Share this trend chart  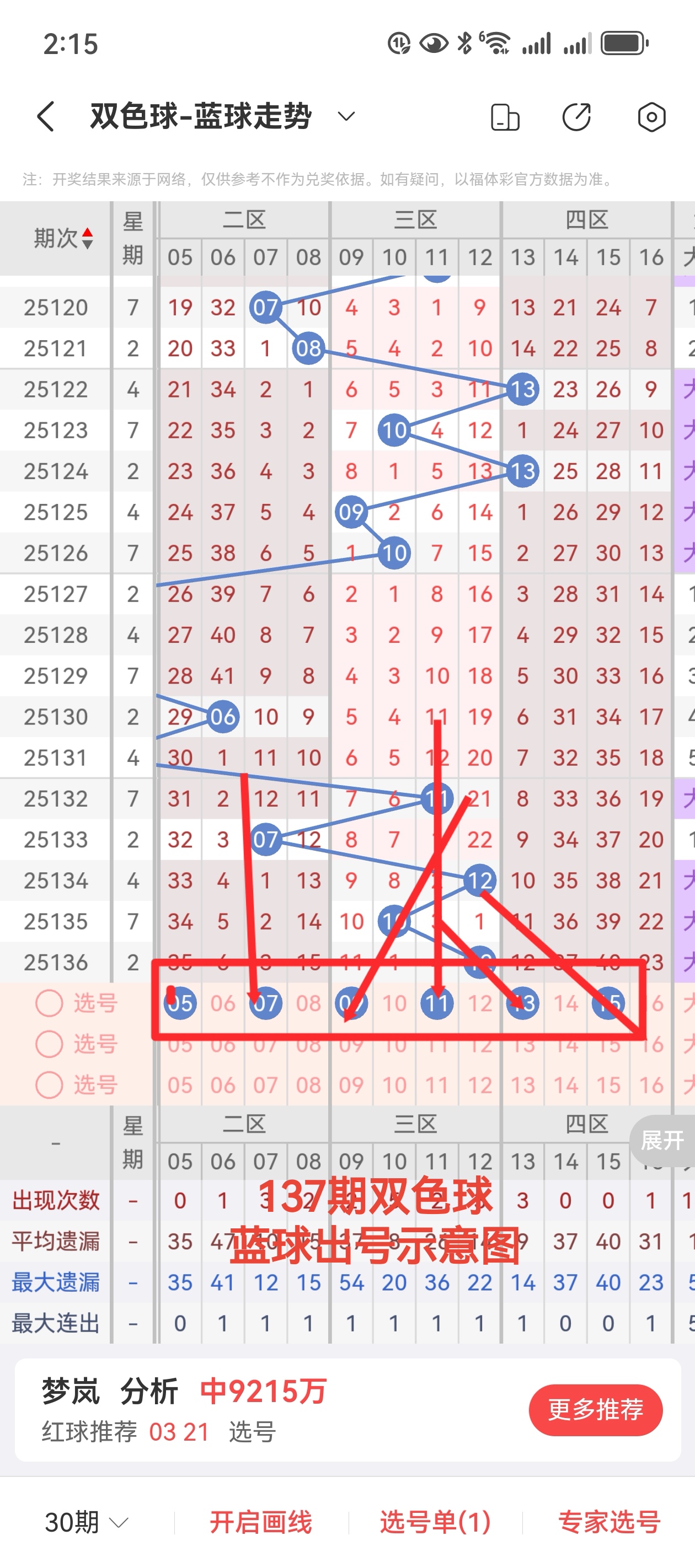pyautogui.click(x=576, y=117)
